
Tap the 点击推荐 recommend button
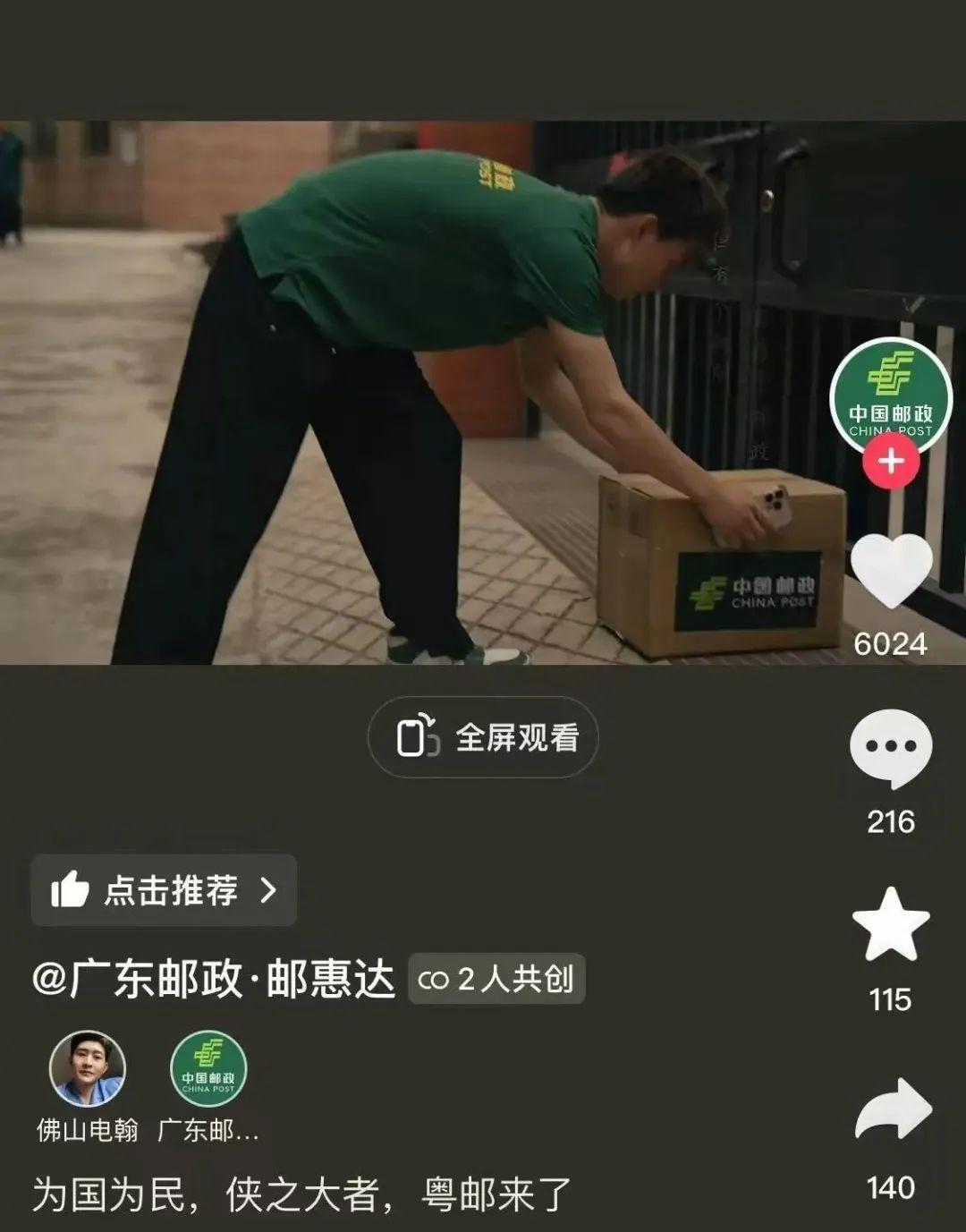(164, 890)
